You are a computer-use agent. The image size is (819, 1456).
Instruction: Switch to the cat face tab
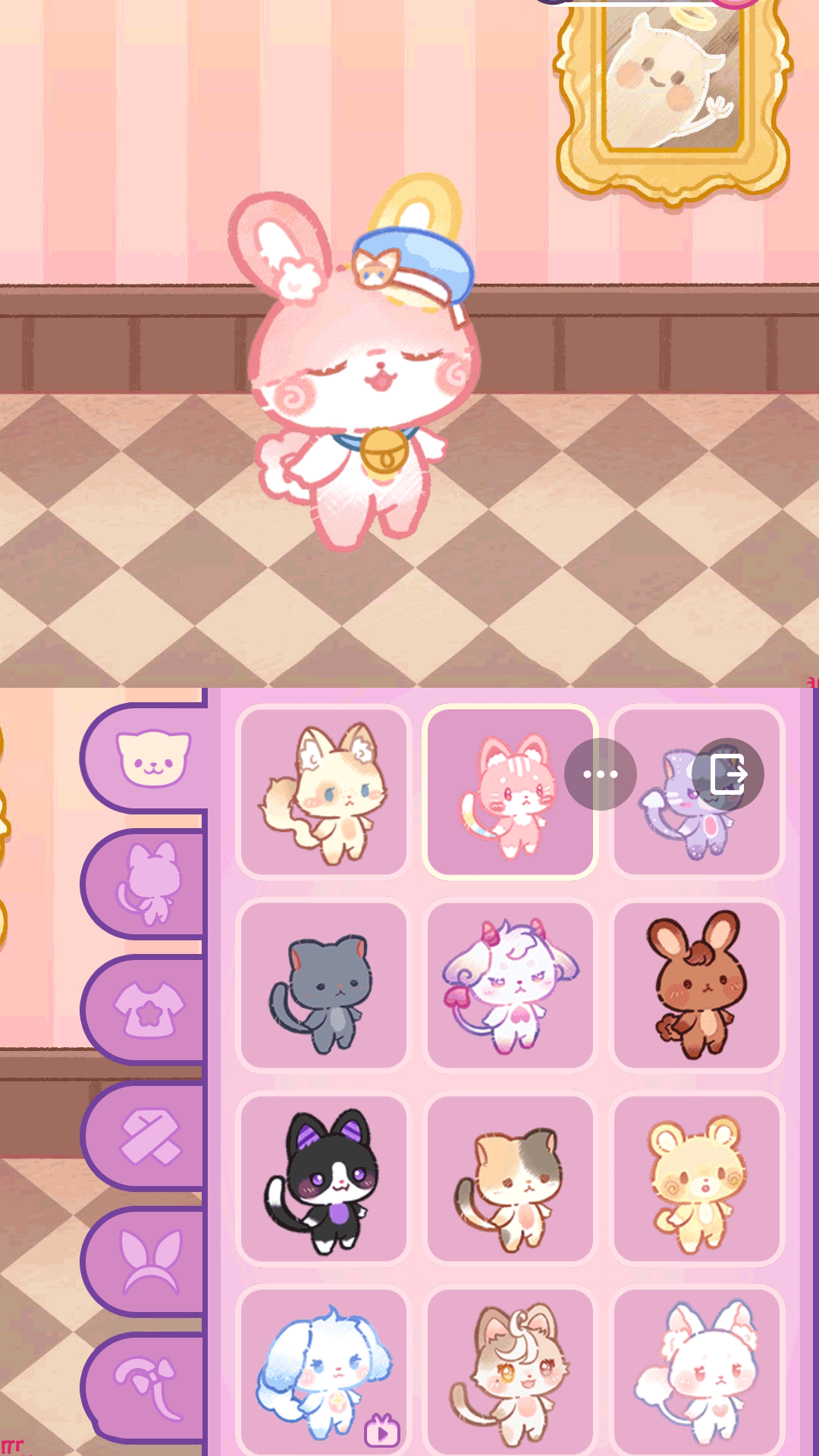tap(152, 758)
